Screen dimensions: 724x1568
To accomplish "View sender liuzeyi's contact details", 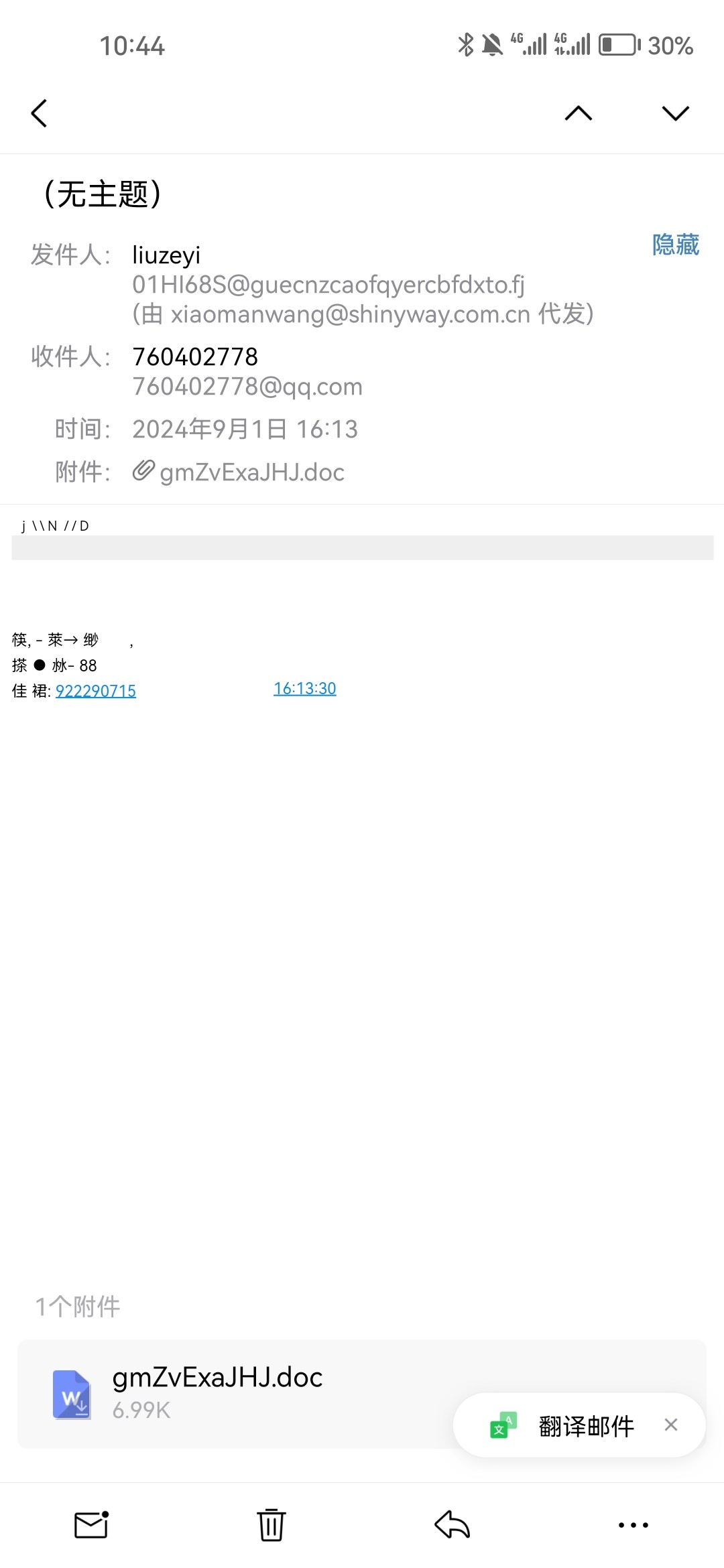I will 166,255.
